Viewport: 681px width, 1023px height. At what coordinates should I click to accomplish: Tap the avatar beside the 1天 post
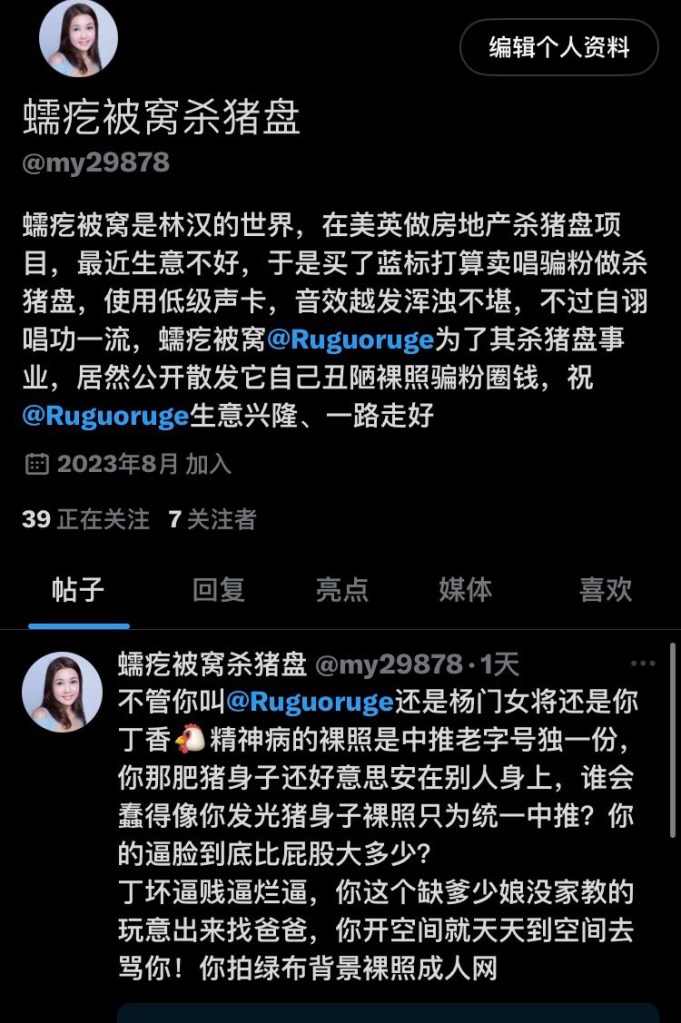click(62, 691)
